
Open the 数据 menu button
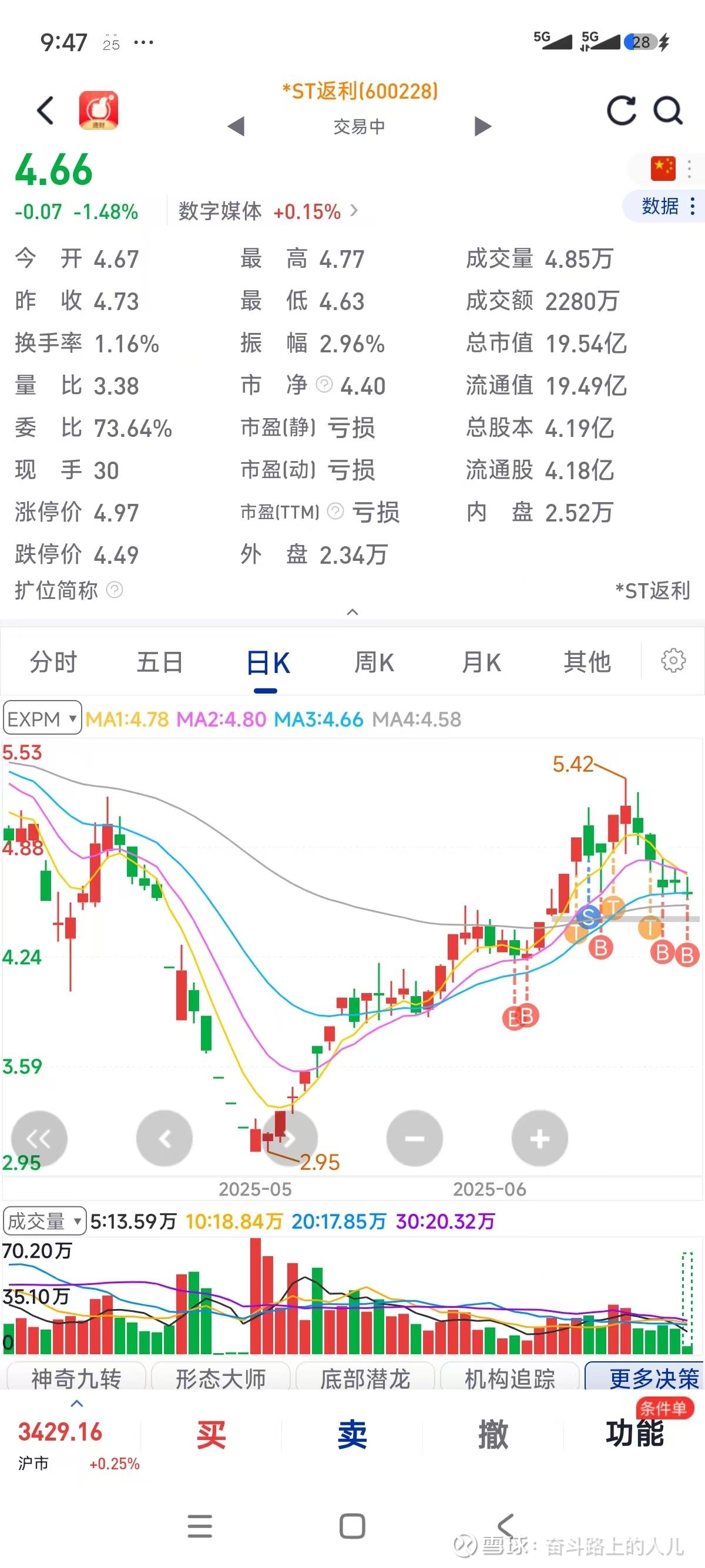[666, 206]
